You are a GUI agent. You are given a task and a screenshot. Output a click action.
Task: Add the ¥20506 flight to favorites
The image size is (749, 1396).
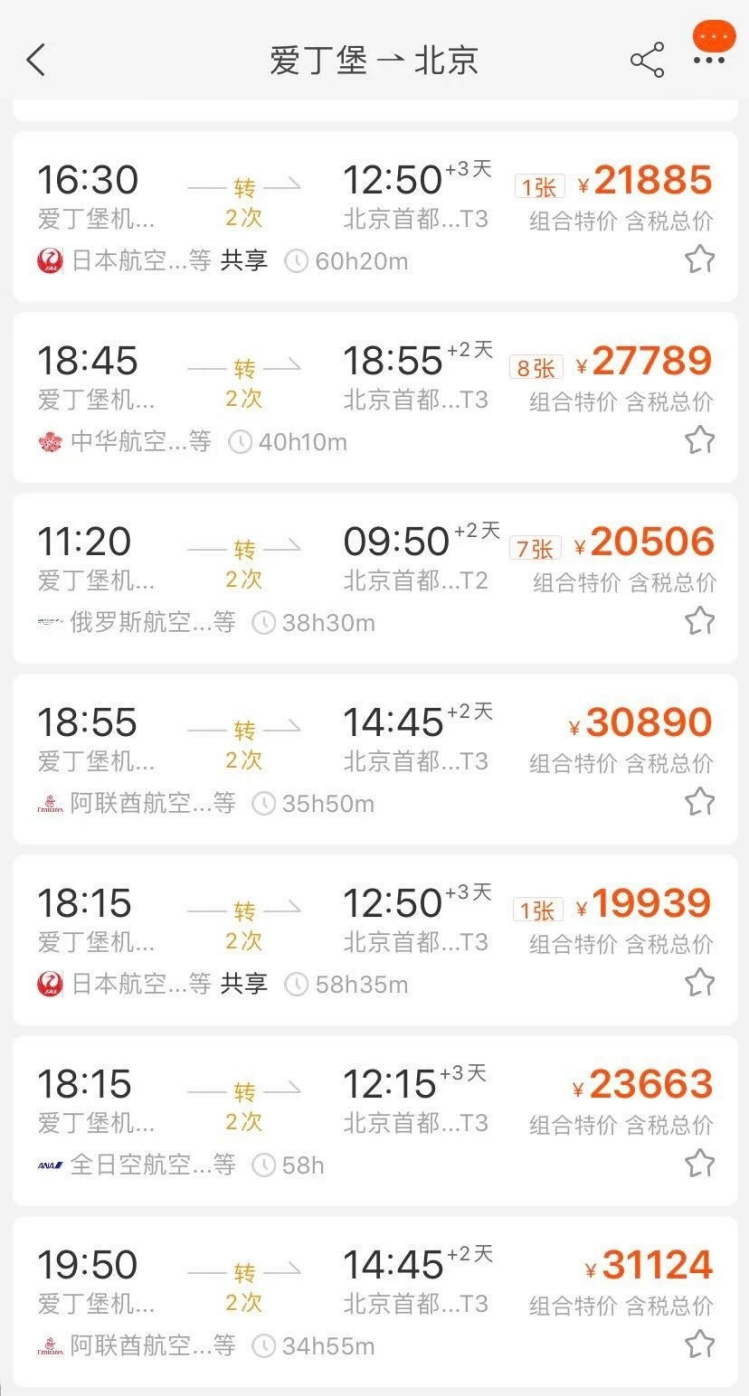coord(700,621)
